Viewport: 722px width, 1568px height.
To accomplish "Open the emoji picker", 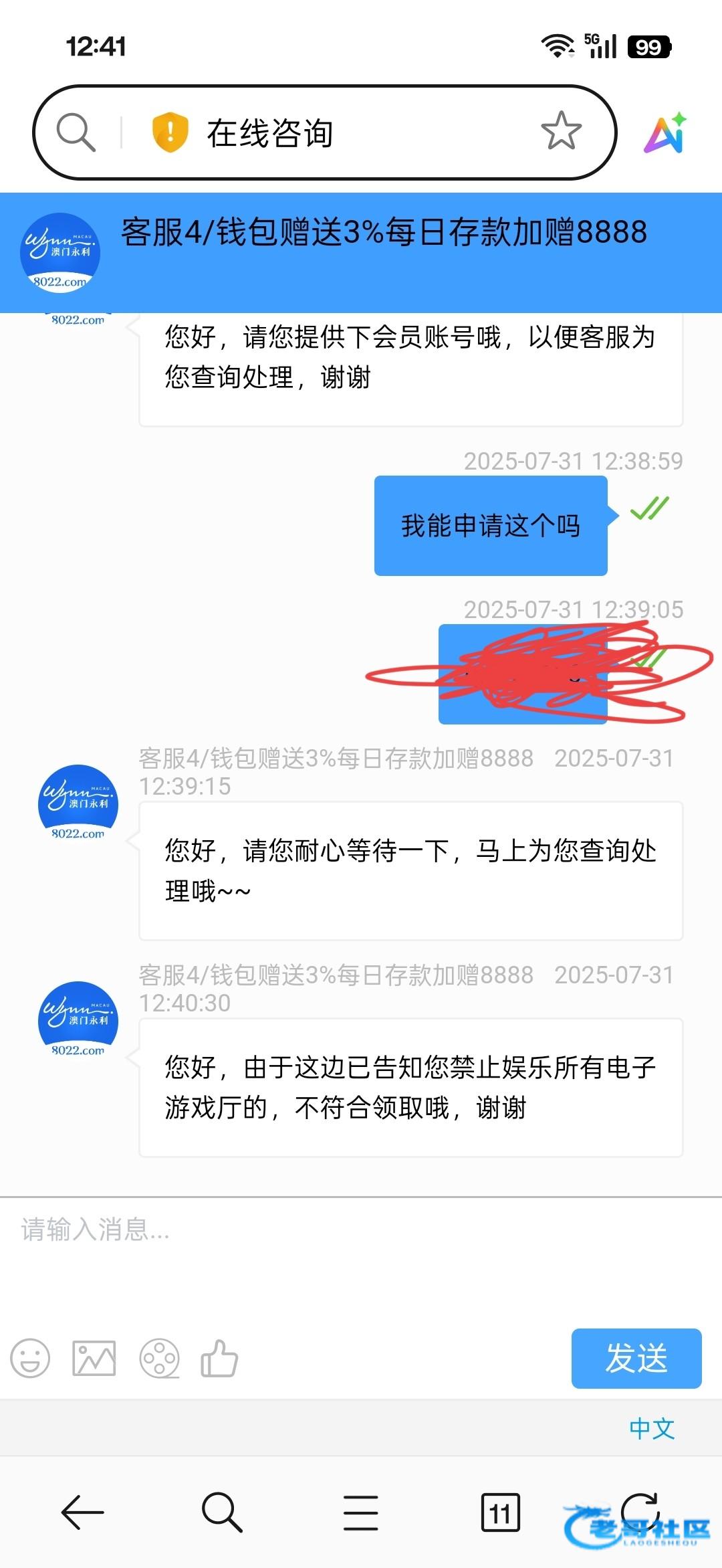I will (30, 1359).
